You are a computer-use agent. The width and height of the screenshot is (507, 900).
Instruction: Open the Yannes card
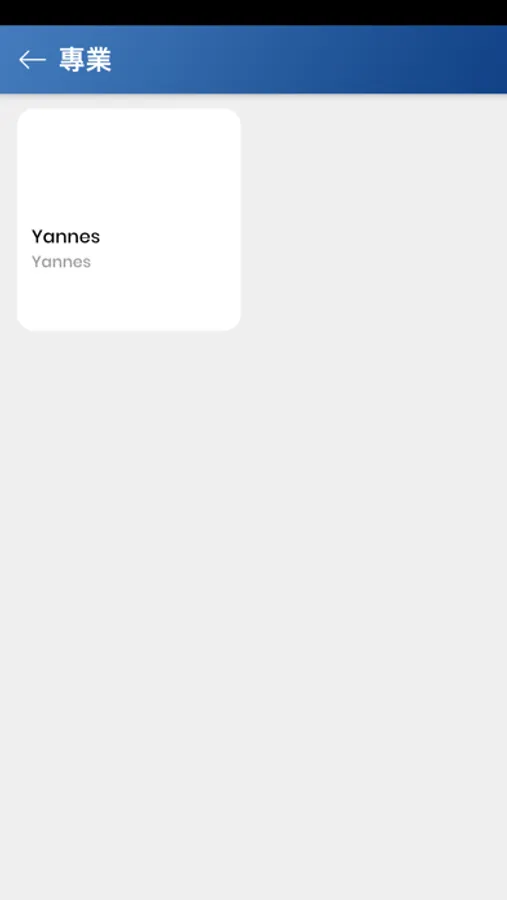click(x=129, y=219)
